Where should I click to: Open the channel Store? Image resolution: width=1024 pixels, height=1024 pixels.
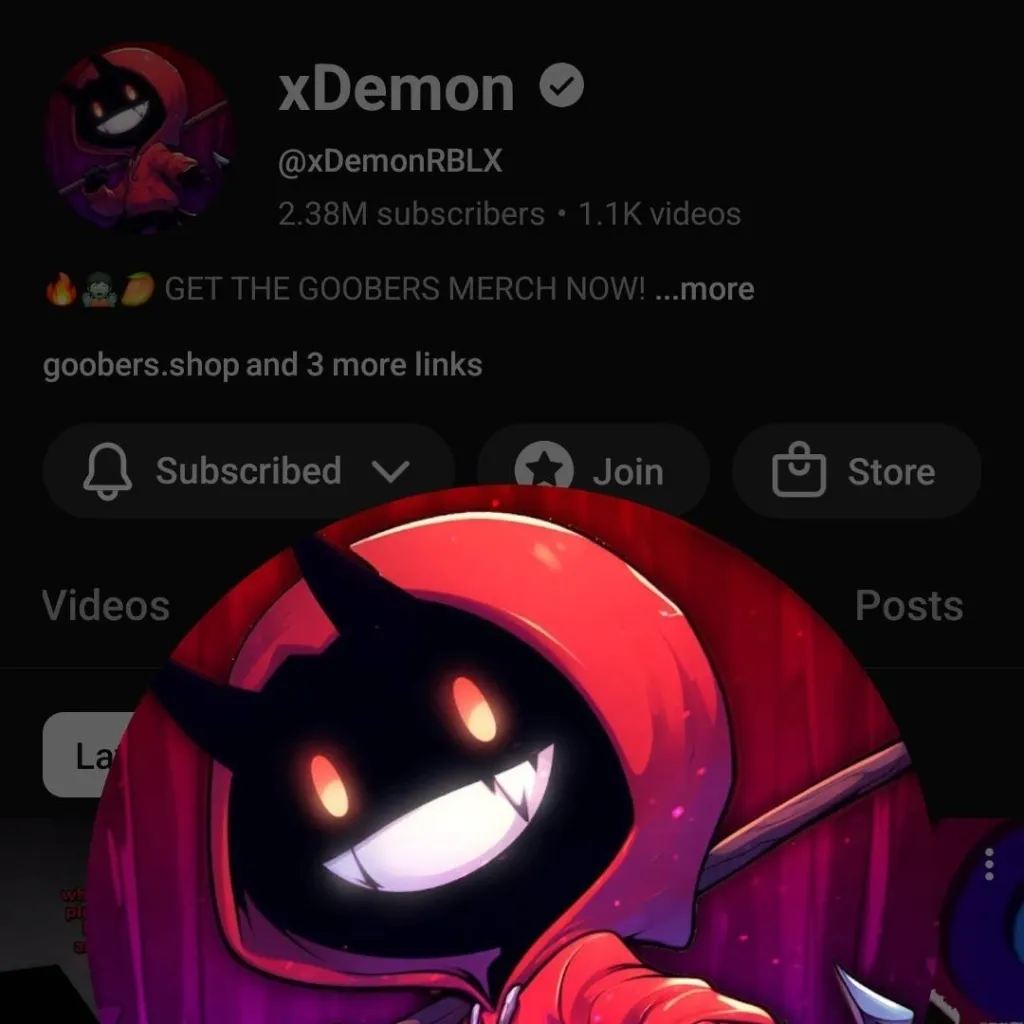click(856, 471)
